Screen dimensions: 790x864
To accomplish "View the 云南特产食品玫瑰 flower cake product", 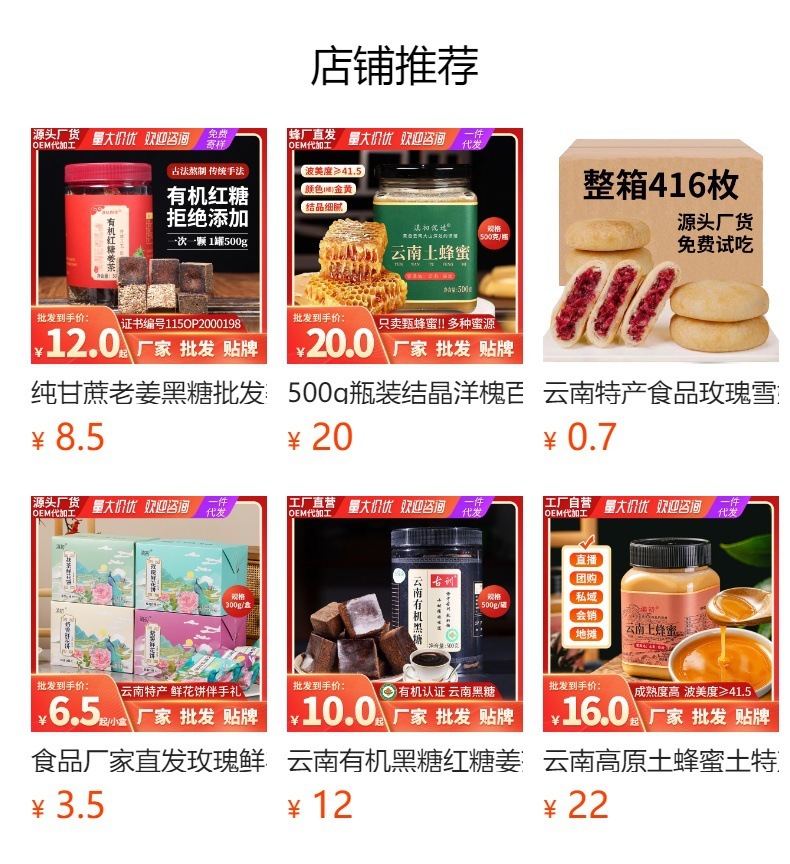I will pyautogui.click(x=661, y=246).
